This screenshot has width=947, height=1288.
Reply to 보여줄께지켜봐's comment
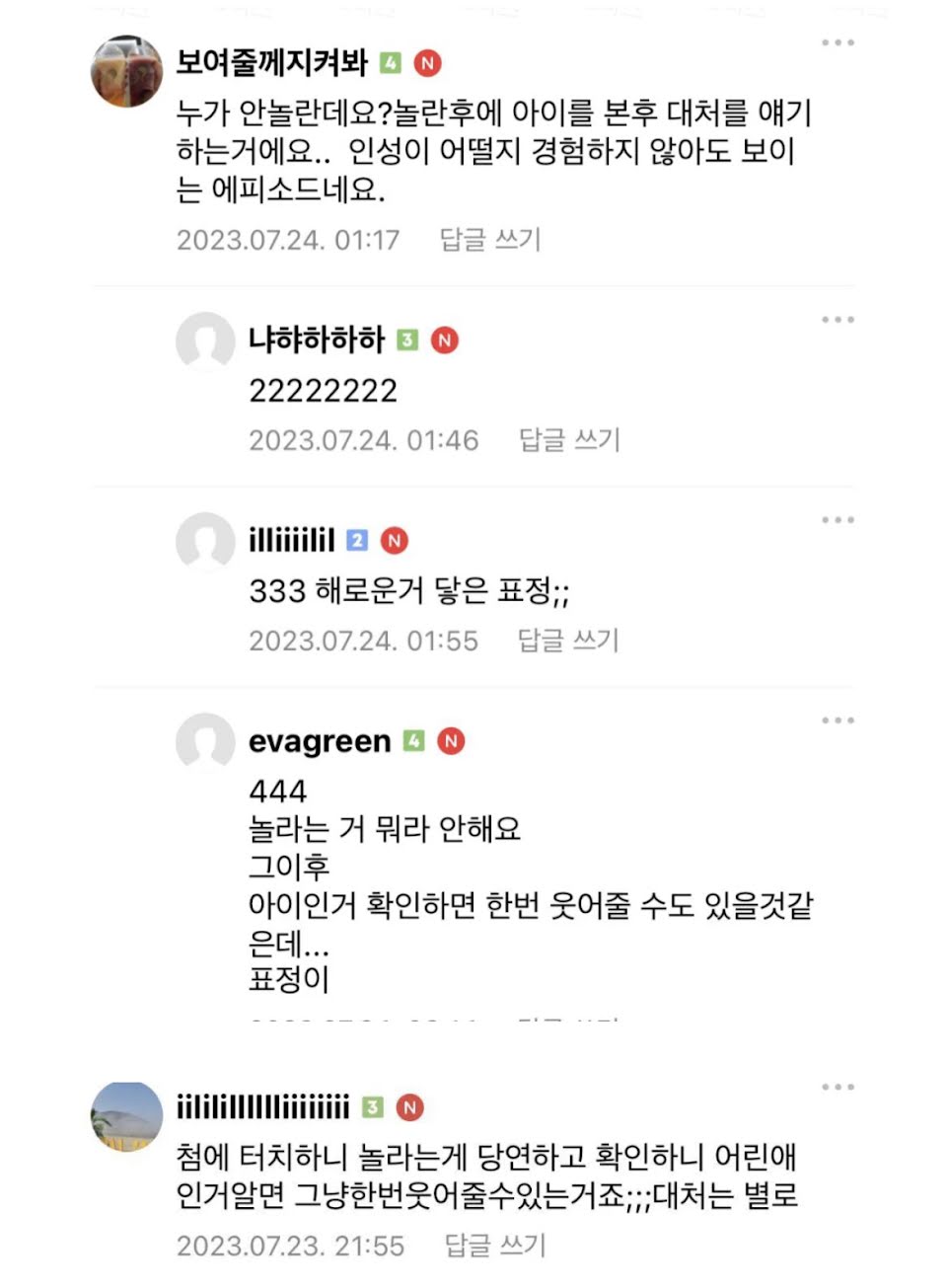[x=490, y=240]
